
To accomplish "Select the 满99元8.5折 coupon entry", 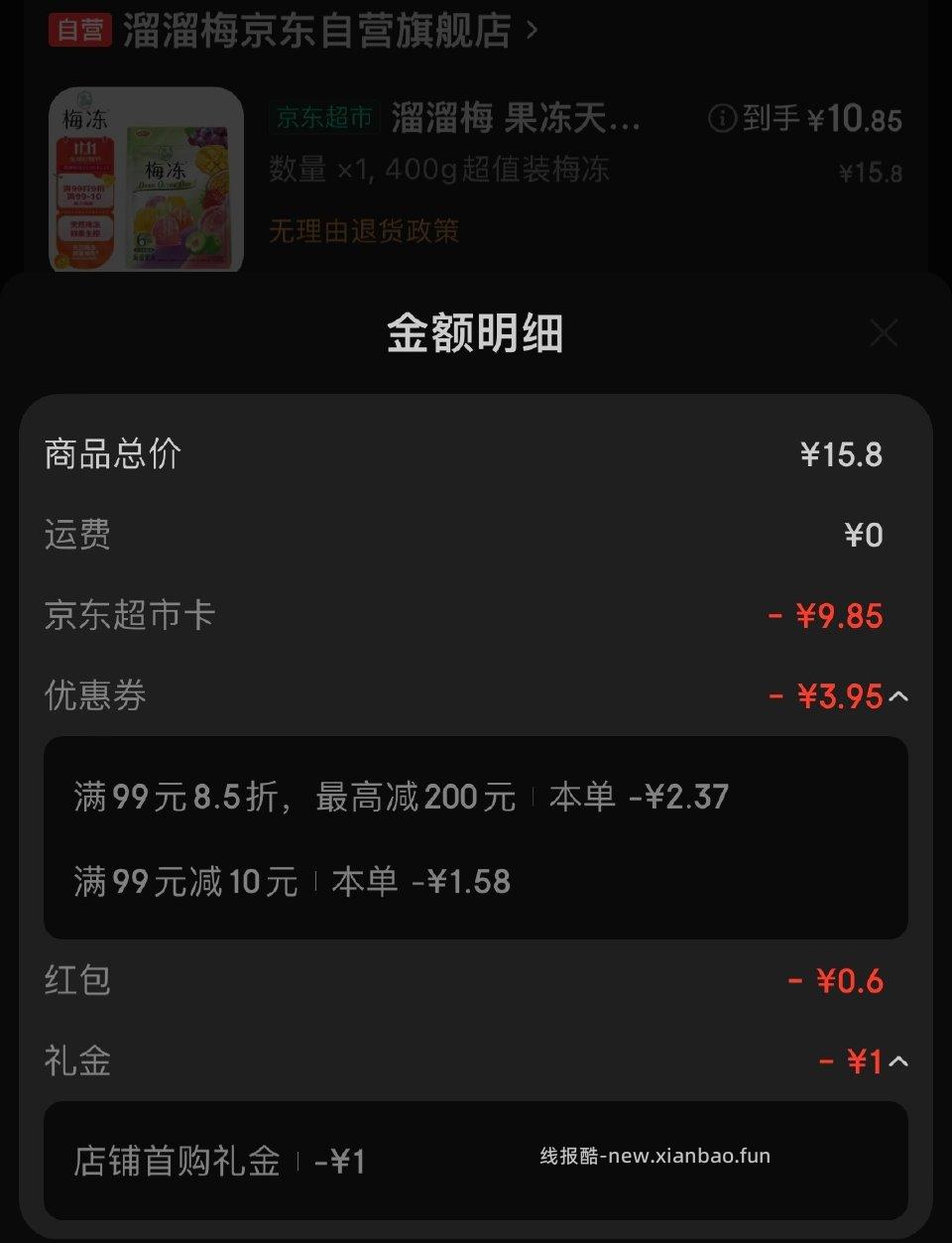I will 397,796.
